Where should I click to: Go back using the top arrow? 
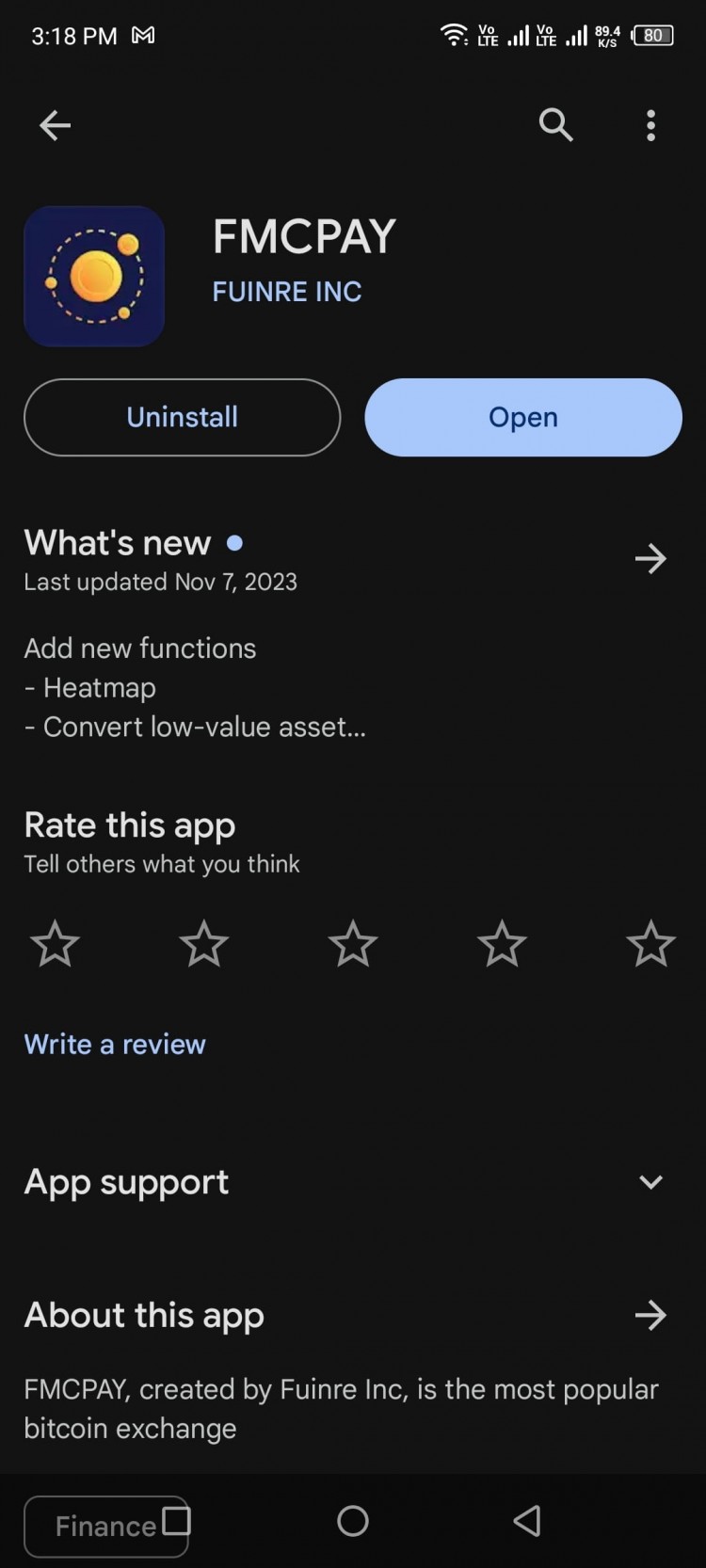point(55,125)
